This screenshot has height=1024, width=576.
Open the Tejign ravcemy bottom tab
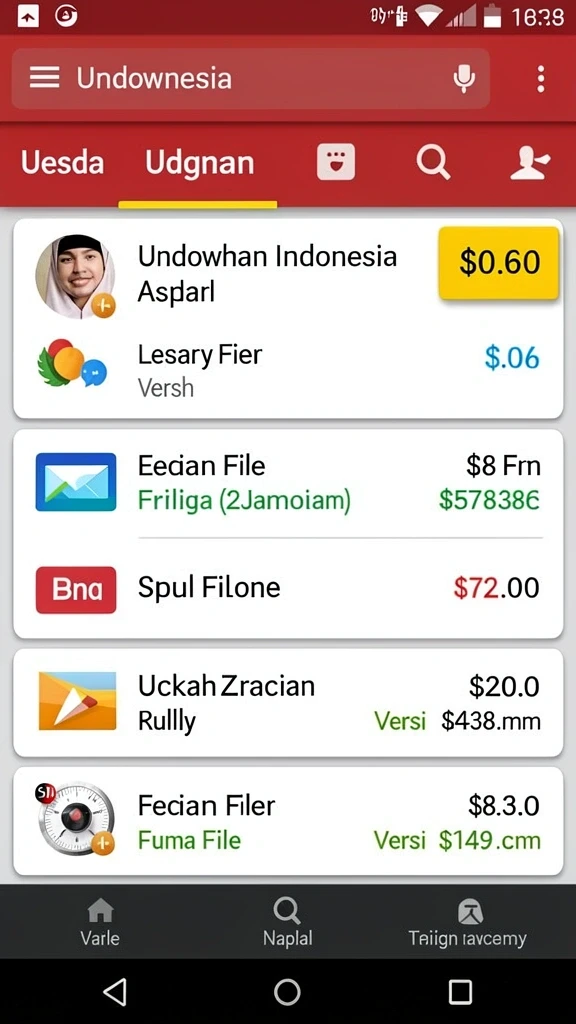(468, 922)
